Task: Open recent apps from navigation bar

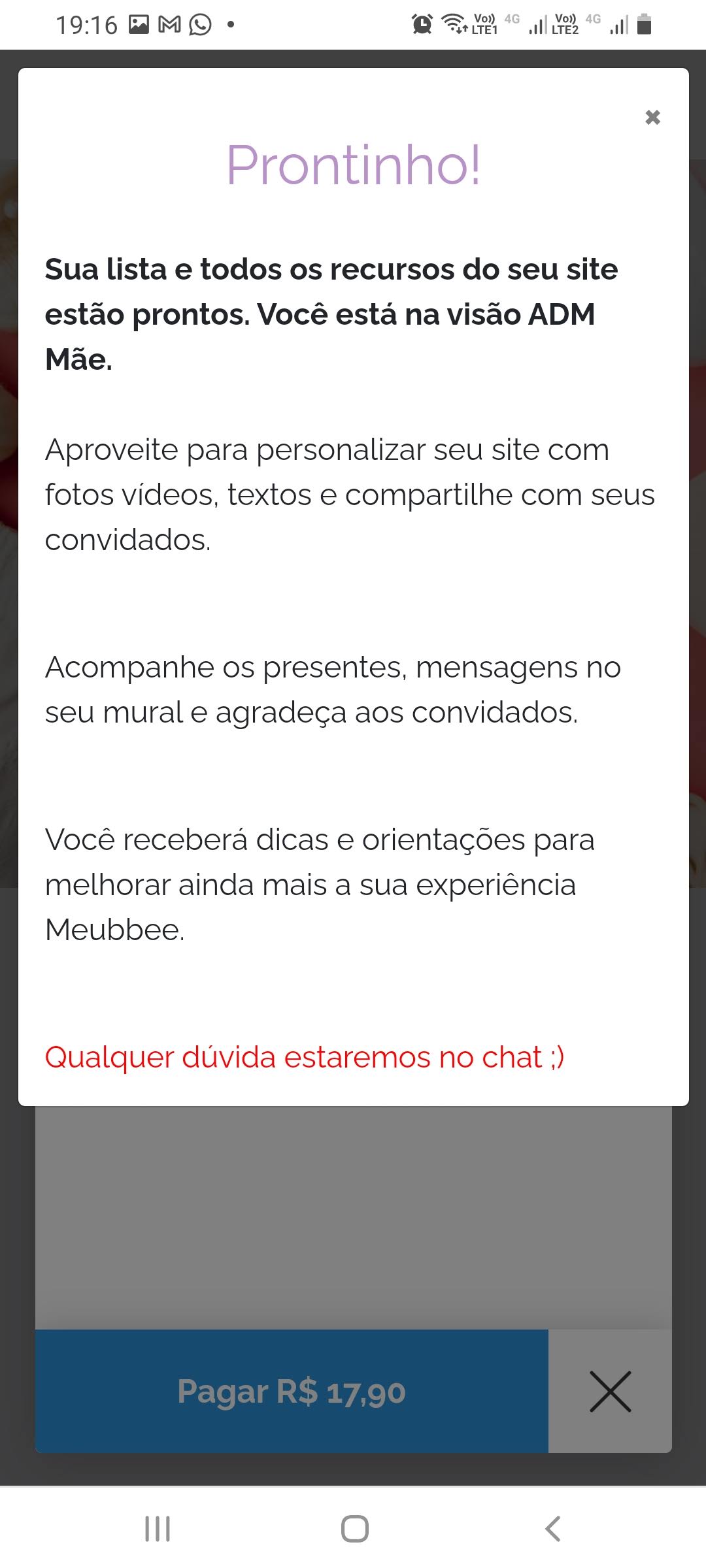Action: pos(158,1528)
